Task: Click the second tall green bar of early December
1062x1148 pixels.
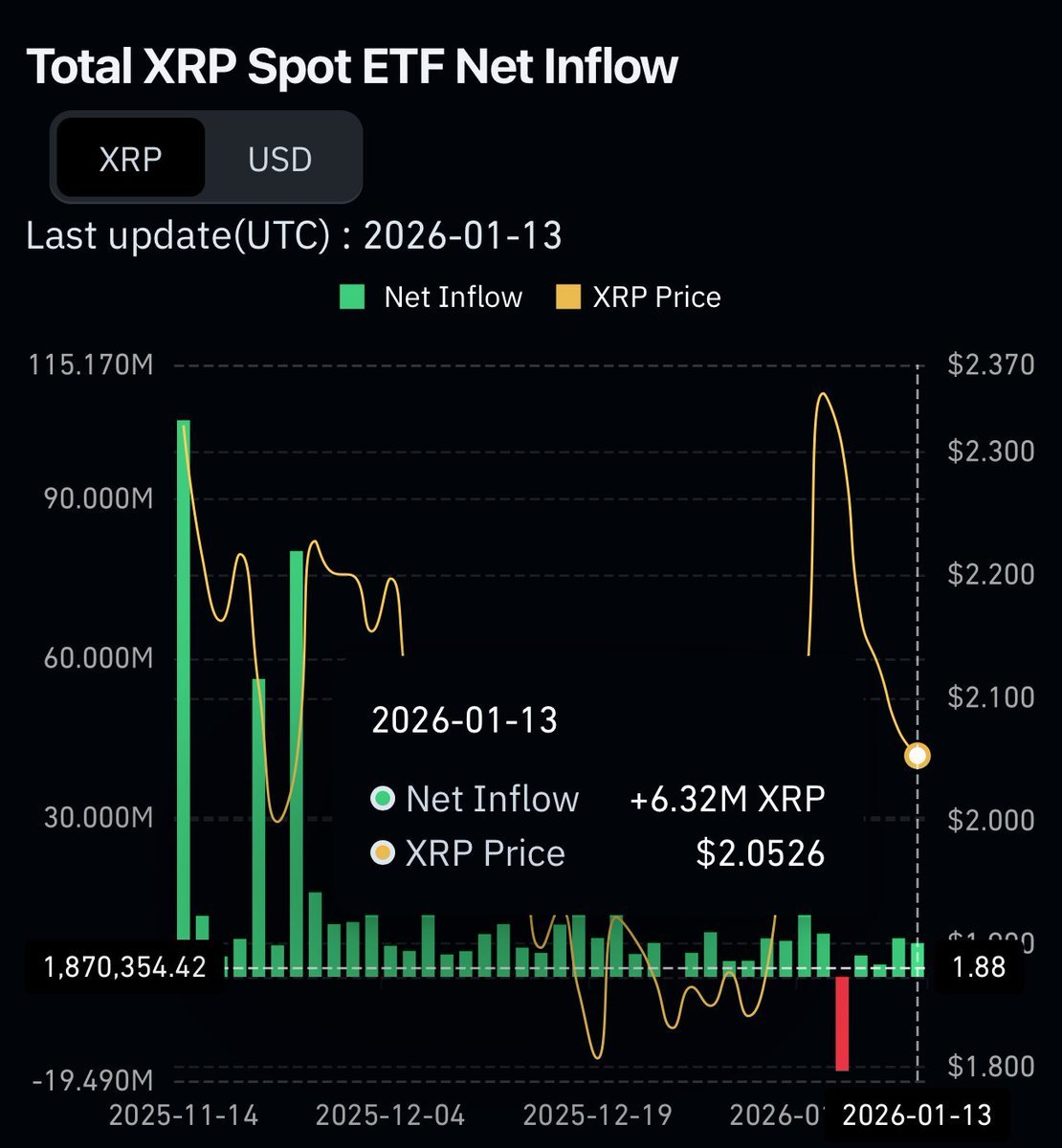Action: coord(297,756)
